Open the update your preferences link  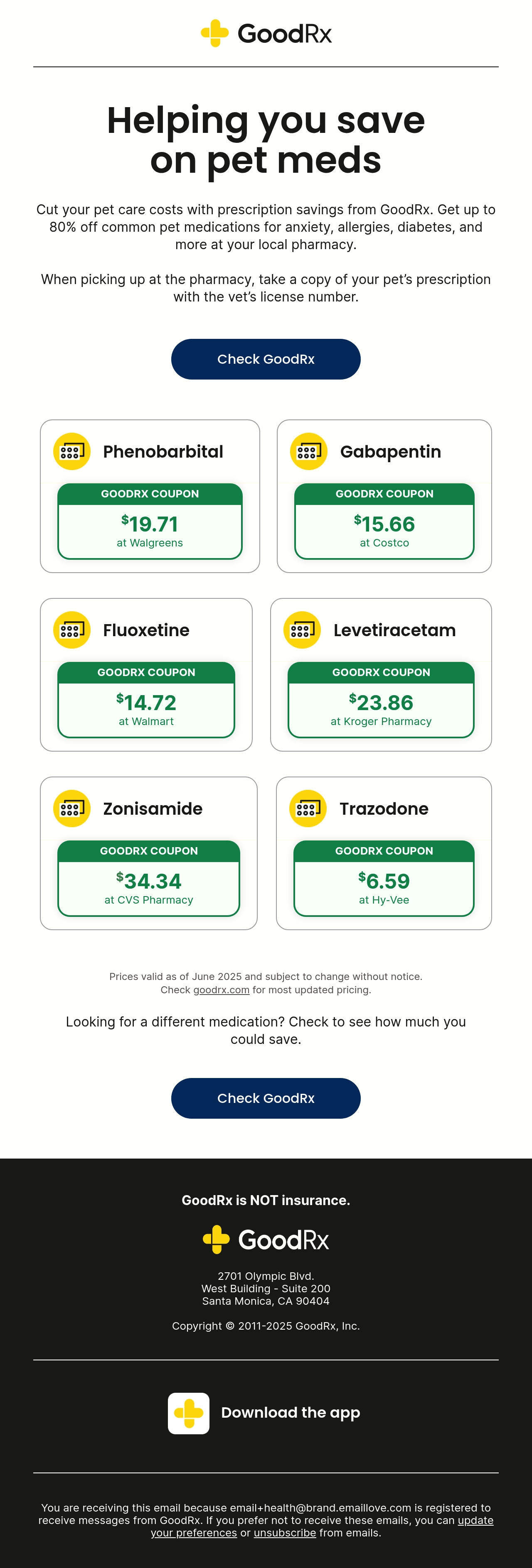pos(323,1526)
